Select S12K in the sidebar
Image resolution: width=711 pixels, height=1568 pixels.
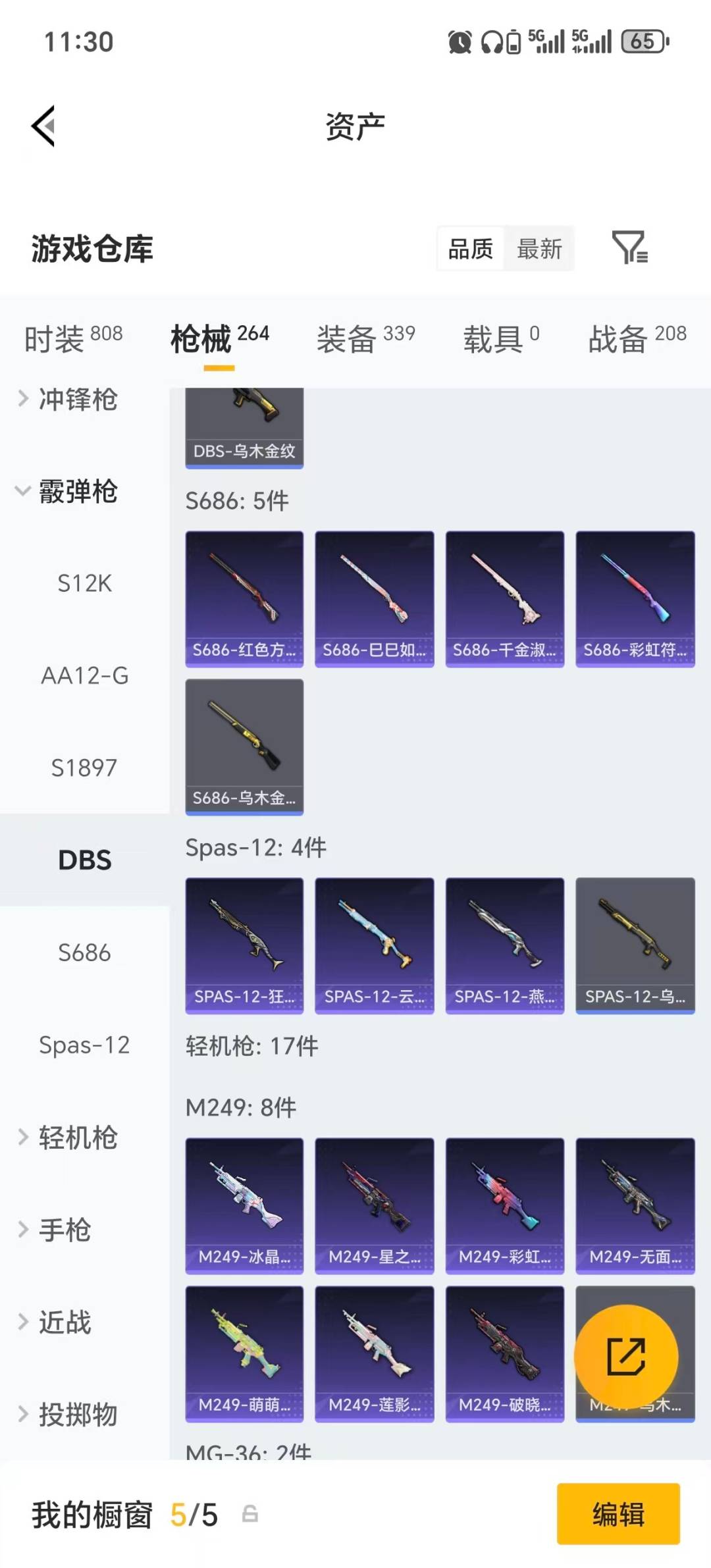point(84,583)
